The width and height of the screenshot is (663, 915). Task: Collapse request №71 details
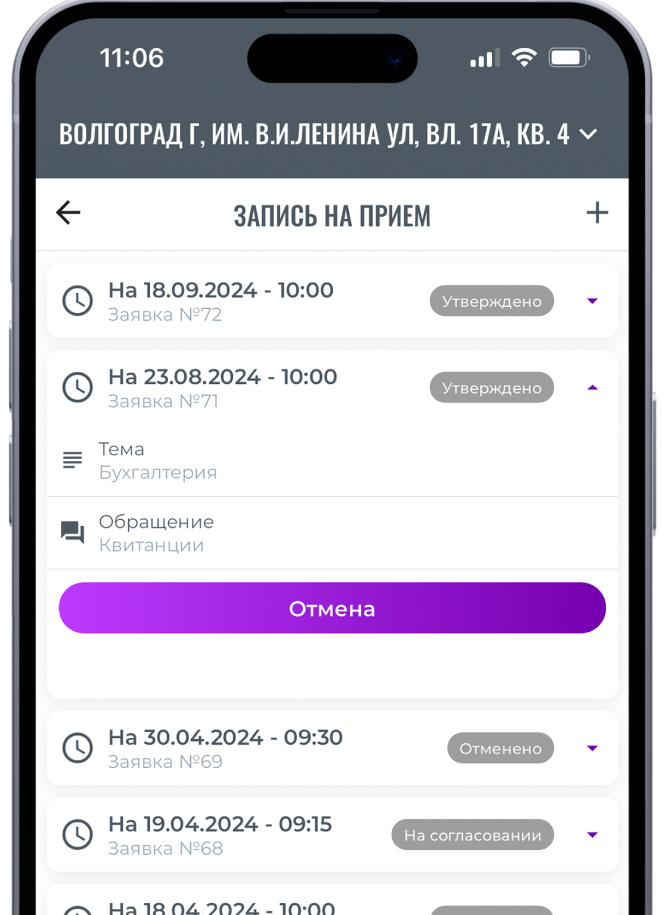pyautogui.click(x=592, y=388)
